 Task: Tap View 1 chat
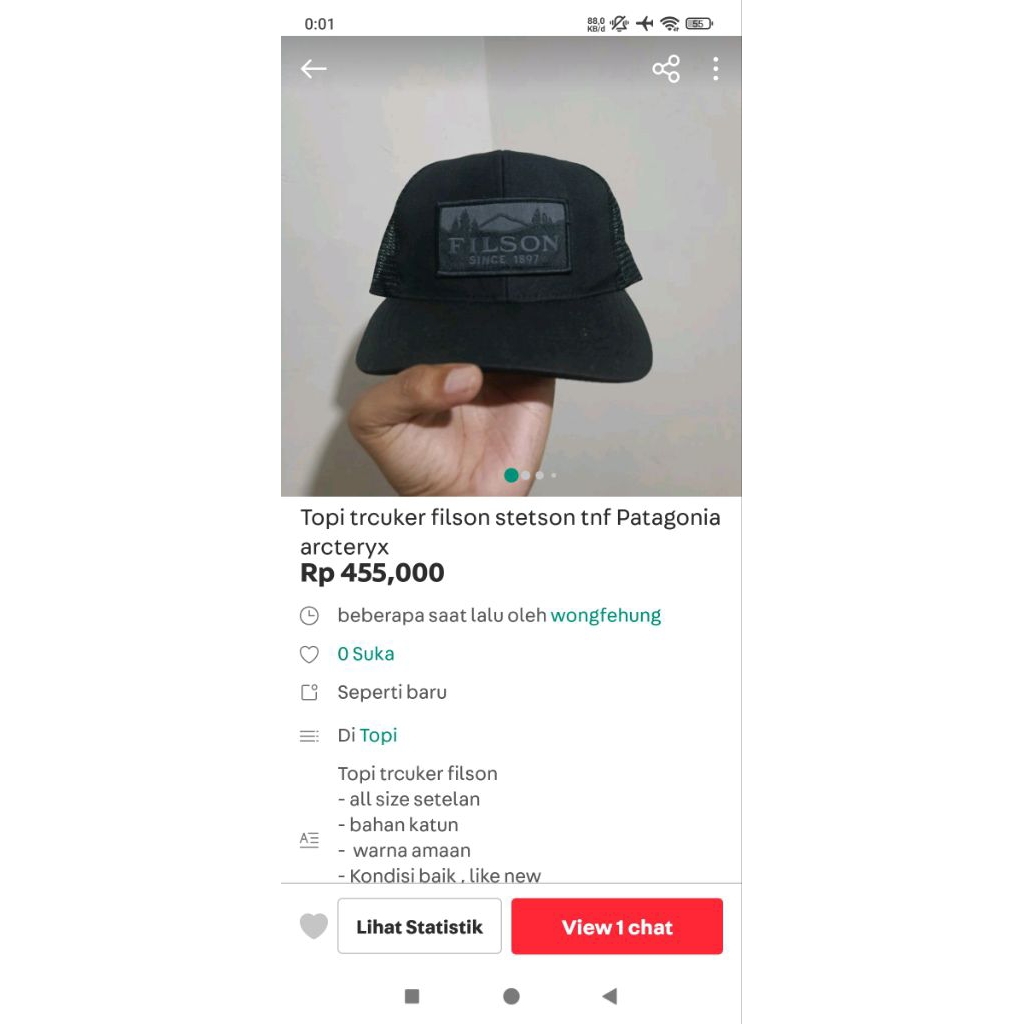point(617,927)
